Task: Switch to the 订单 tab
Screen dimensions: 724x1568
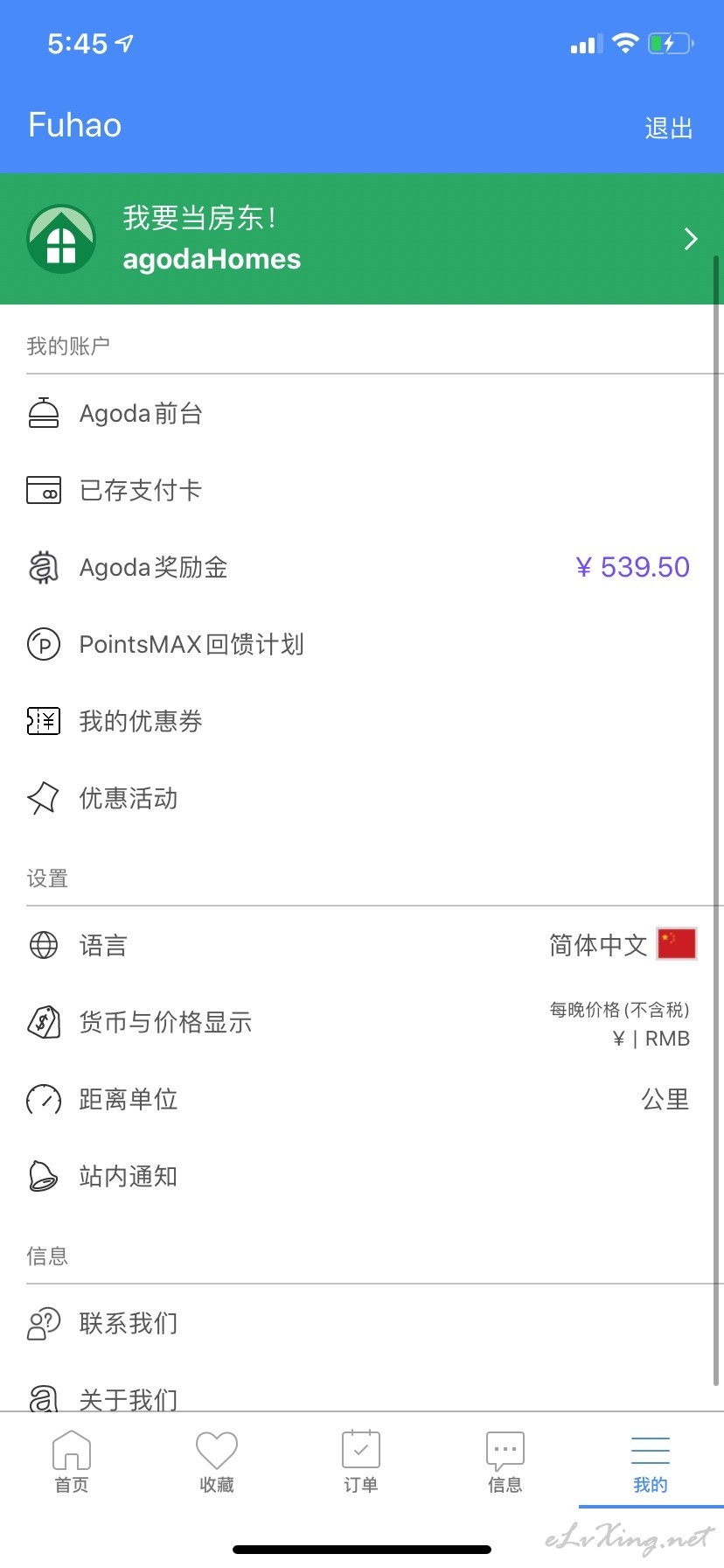Action: pyautogui.click(x=361, y=1461)
